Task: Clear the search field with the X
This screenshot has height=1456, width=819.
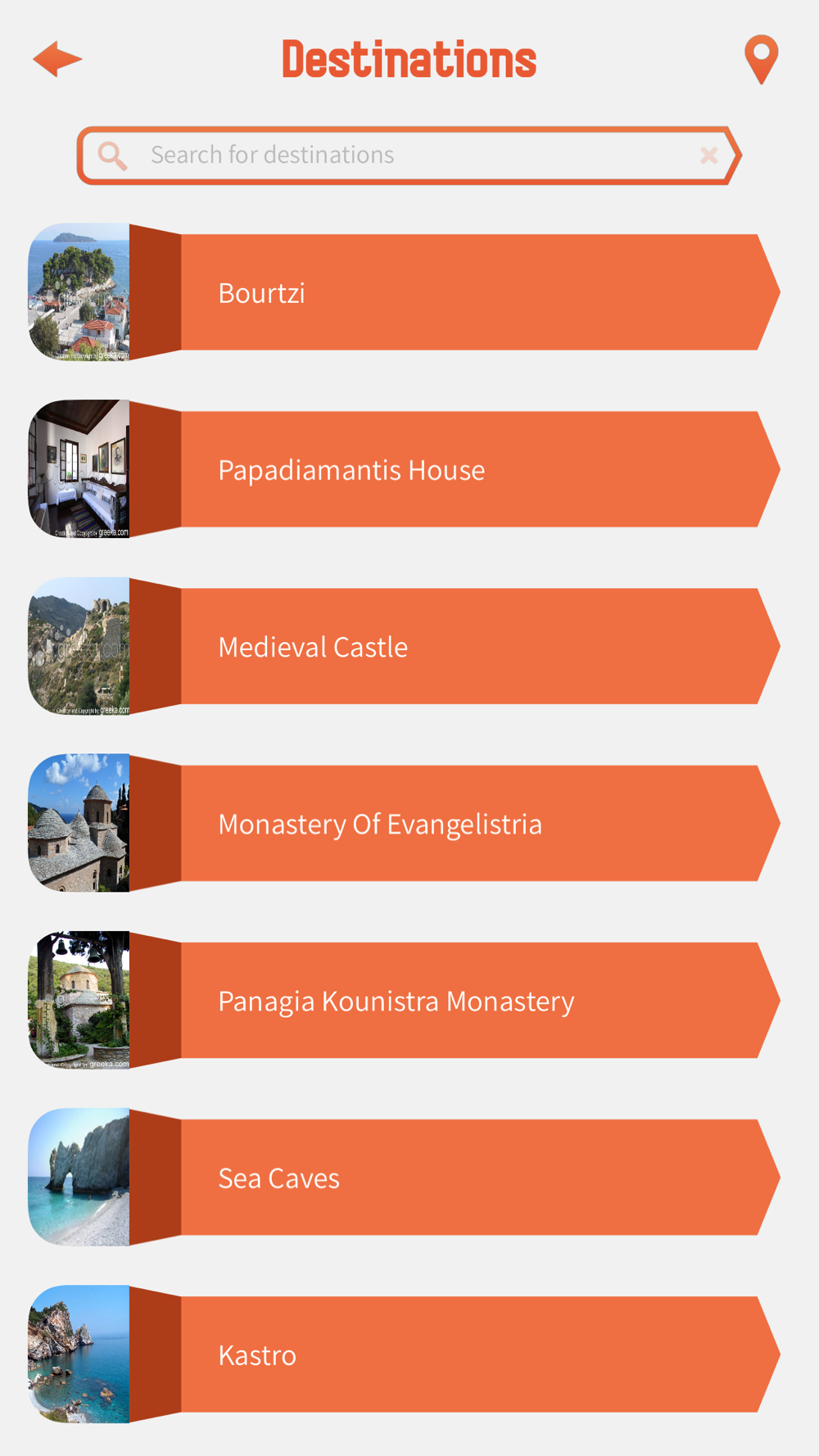Action: pos(709,155)
